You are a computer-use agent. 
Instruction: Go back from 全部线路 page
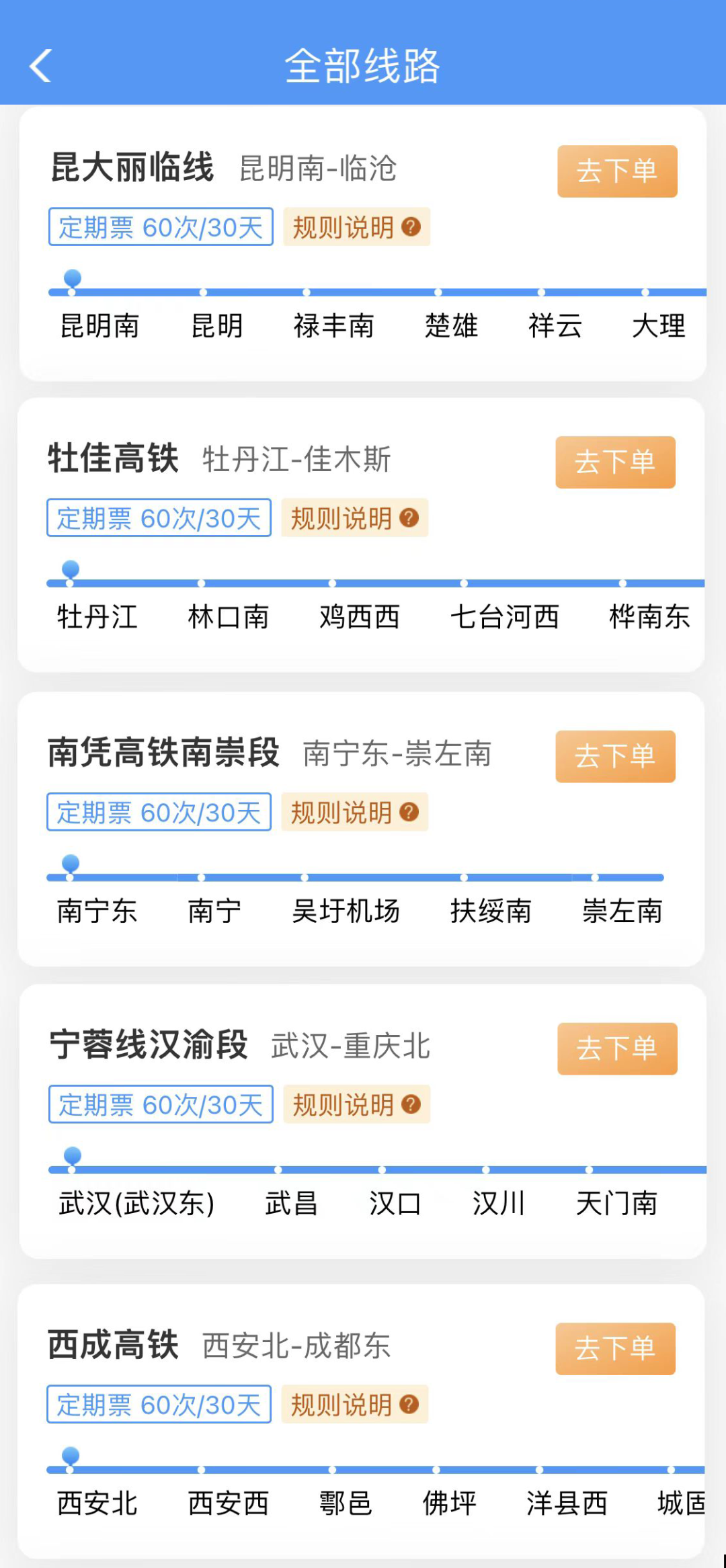point(40,66)
